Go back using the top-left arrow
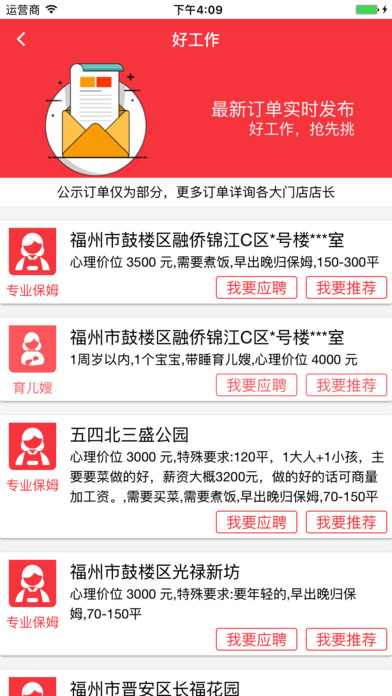The width and height of the screenshot is (392, 696). click(21, 39)
